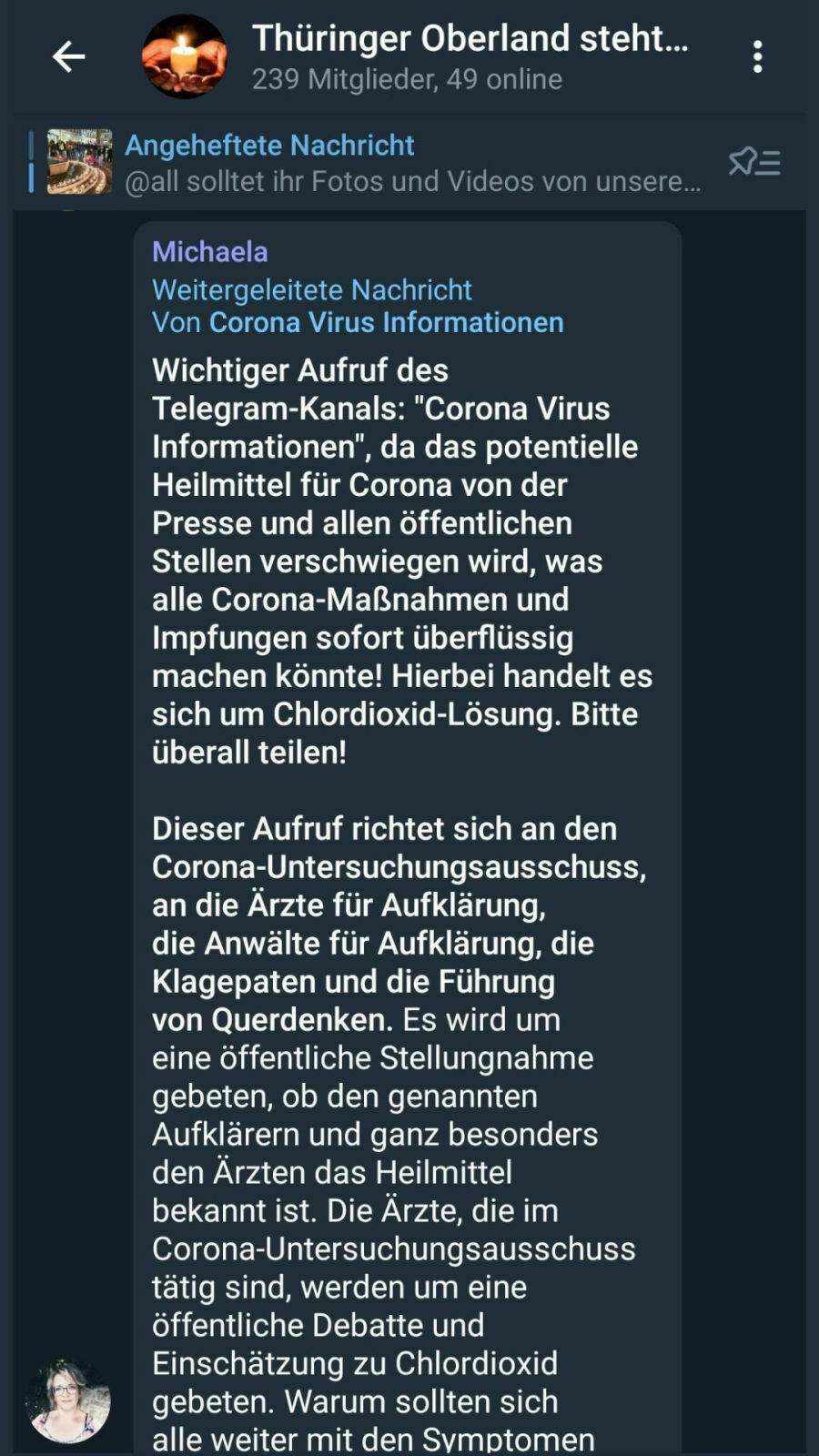Tap the group's candle profile picture
This screenshot has width=819, height=1456.
coord(184,57)
